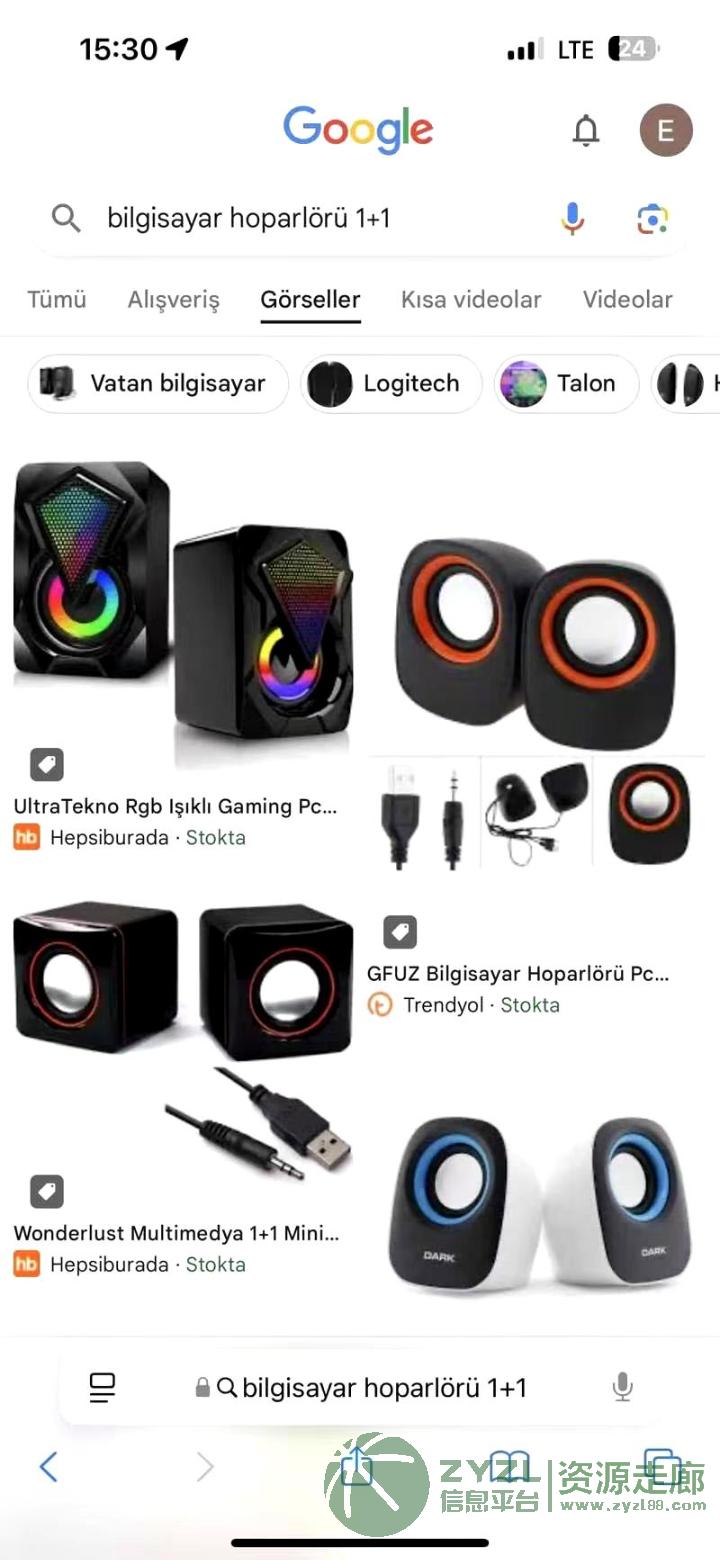Image resolution: width=720 pixels, height=1560 pixels.
Task: Open Google Lens camera search
Action: (x=652, y=218)
